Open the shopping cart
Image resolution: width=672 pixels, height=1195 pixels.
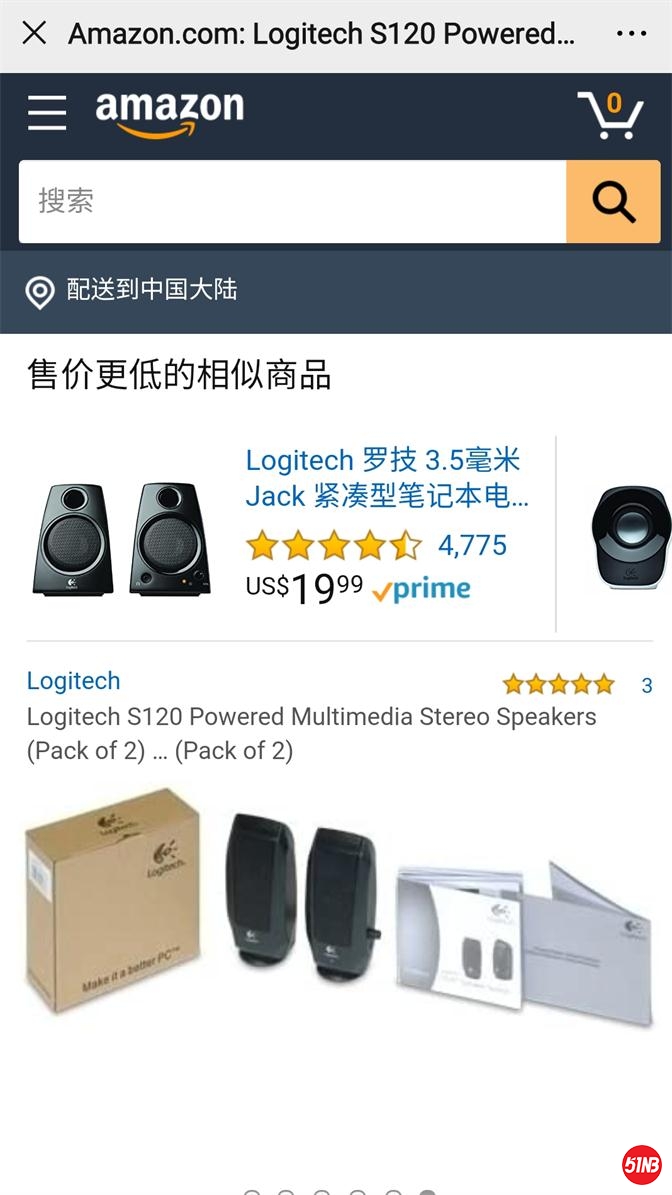click(609, 115)
